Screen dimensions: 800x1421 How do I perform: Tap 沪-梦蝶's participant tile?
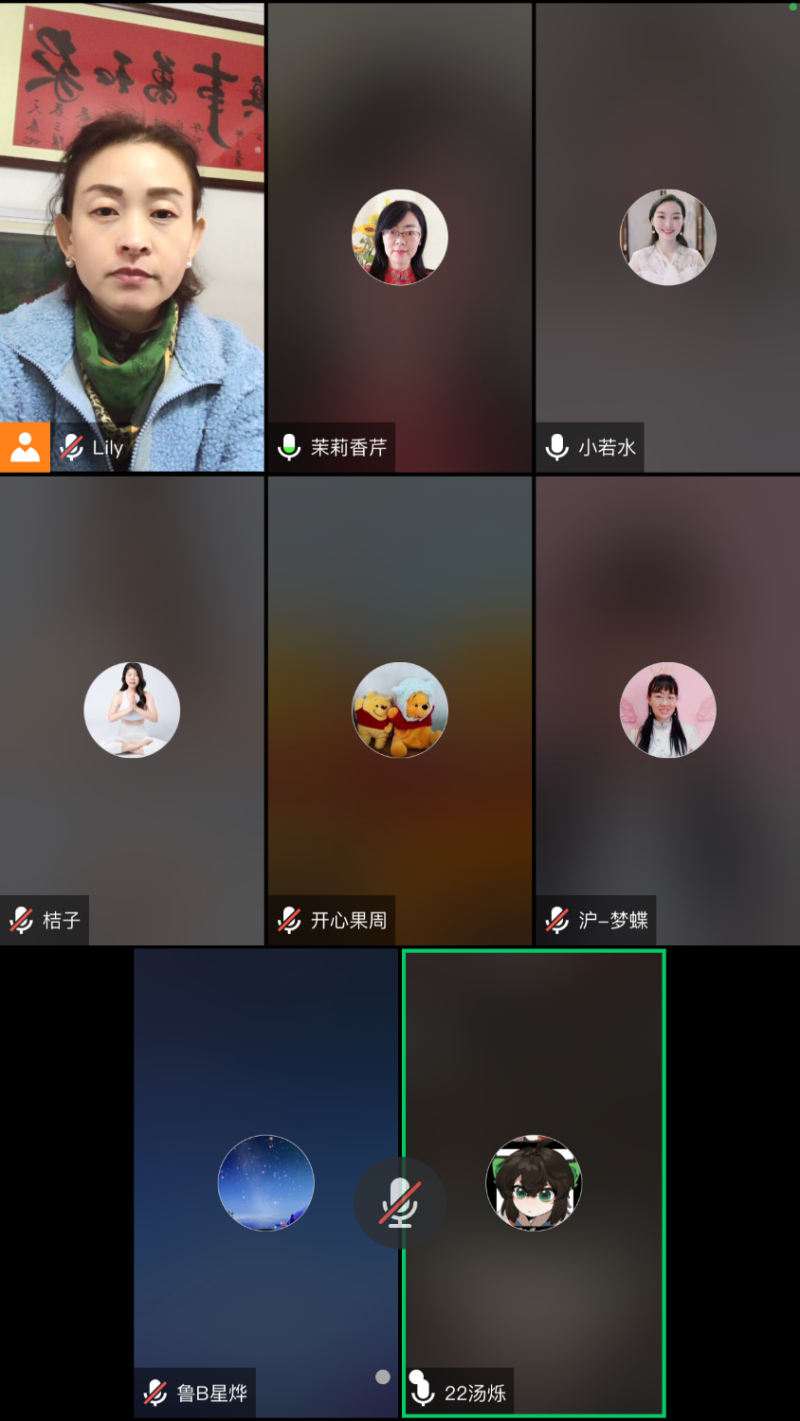(667, 710)
